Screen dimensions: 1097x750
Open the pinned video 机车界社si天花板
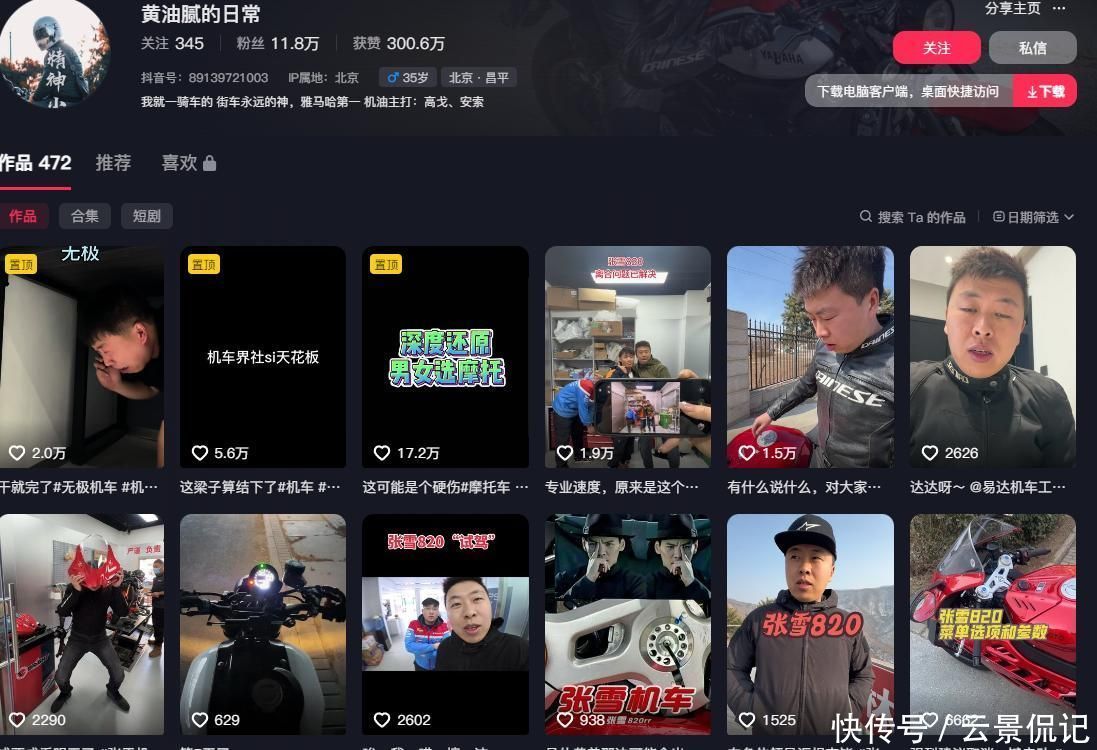[x=263, y=357]
